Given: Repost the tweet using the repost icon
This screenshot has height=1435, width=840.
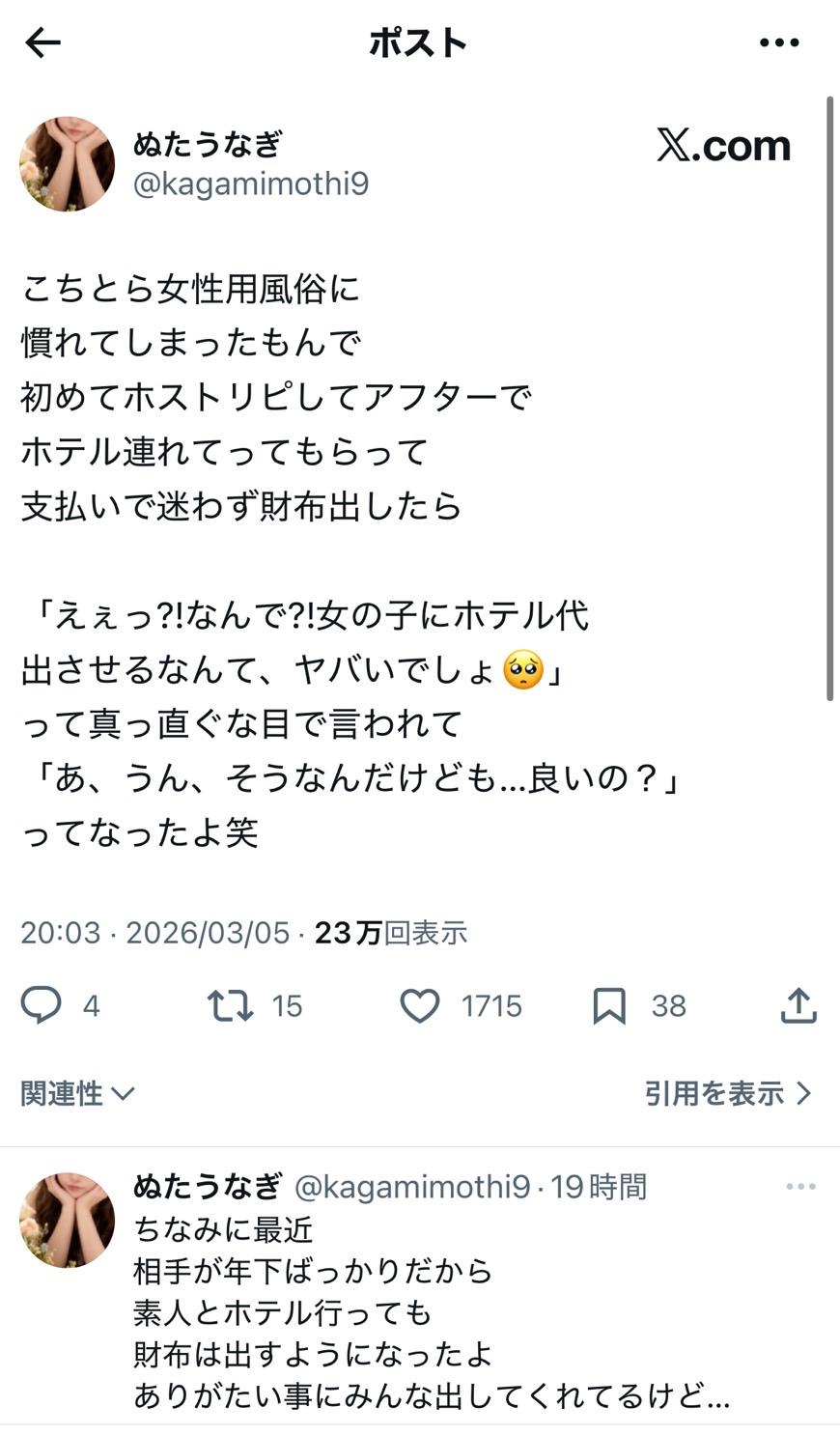Looking at the screenshot, I should (x=231, y=1005).
